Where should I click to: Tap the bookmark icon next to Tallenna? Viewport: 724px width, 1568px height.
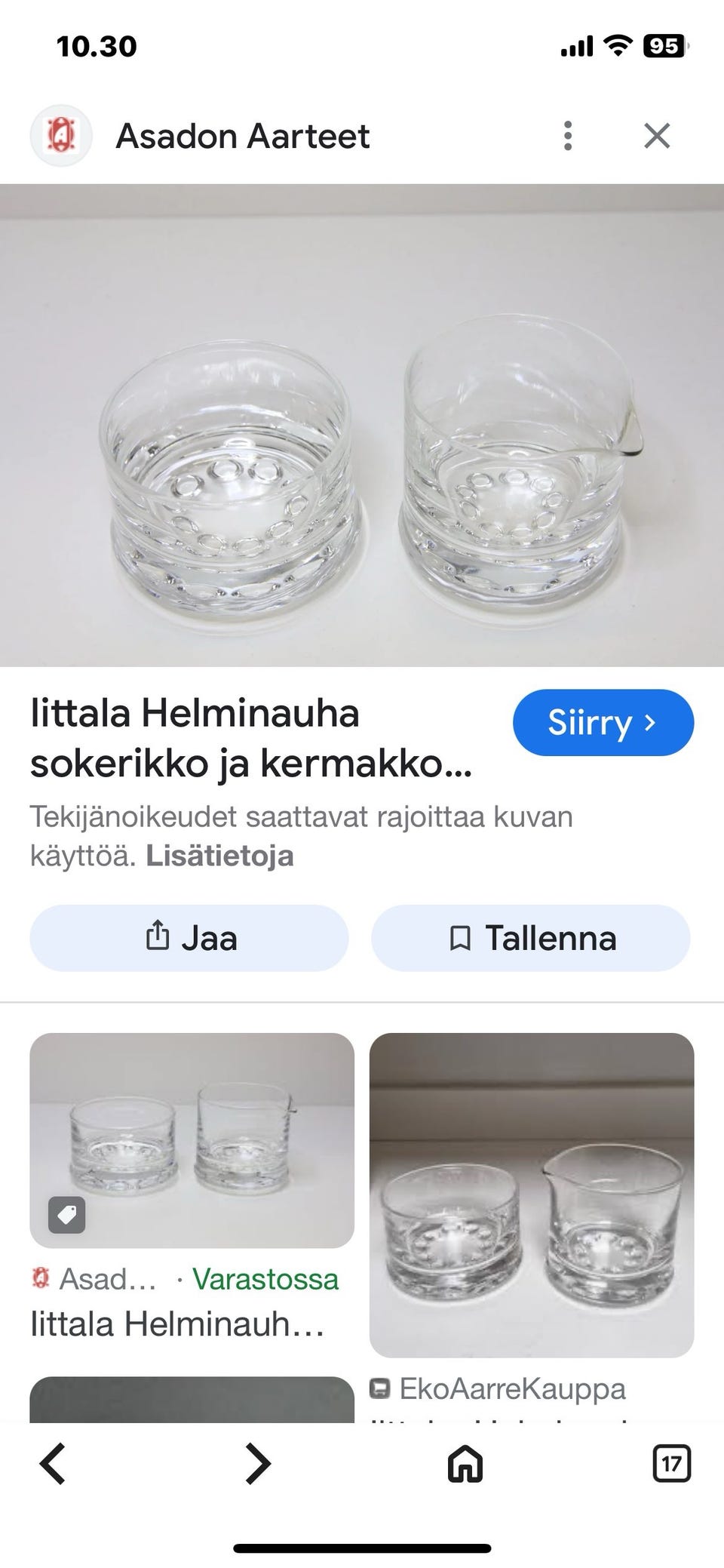point(462,938)
